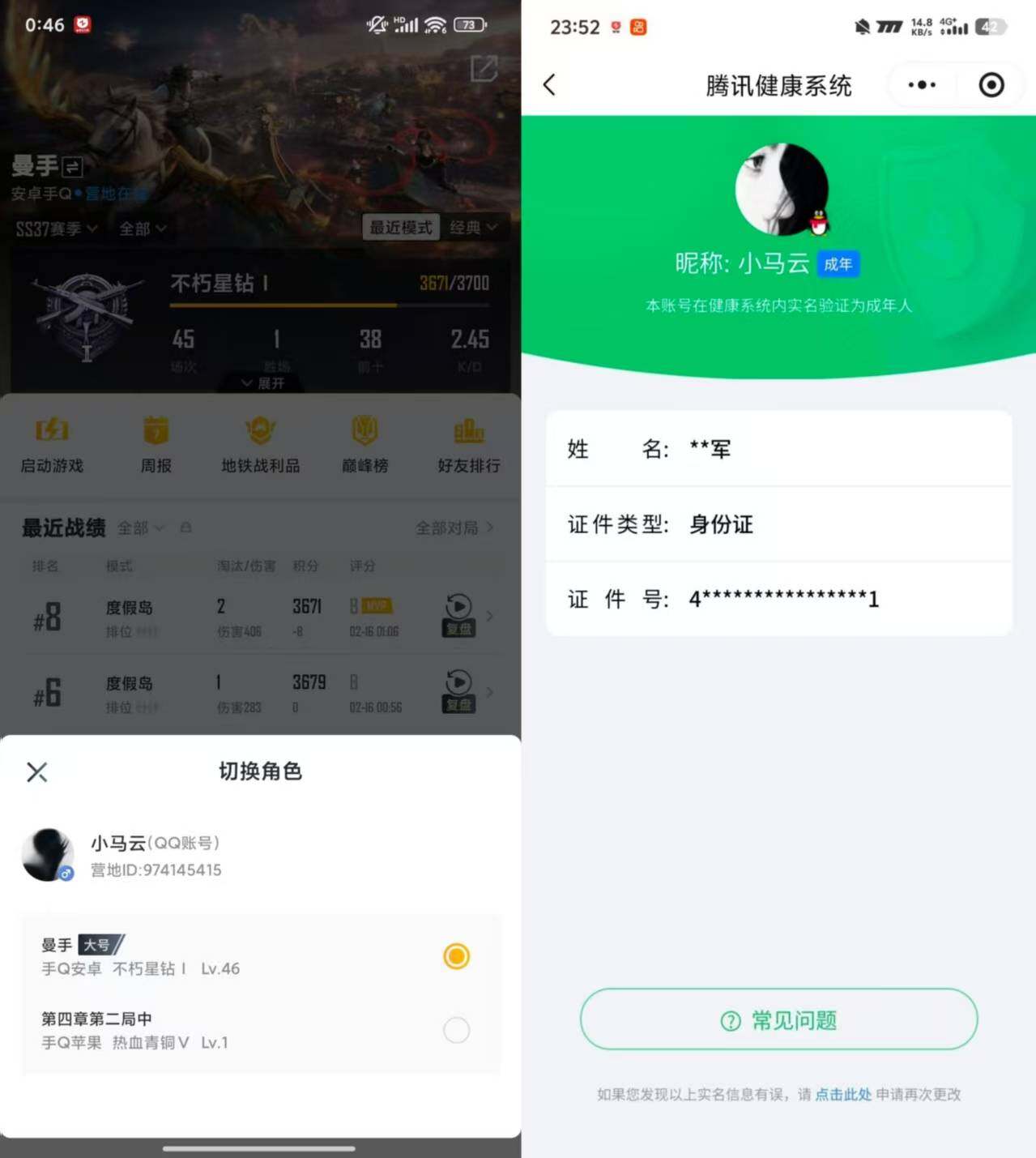Switch to the 最近模式 tab
The image size is (1036, 1158).
coord(401,227)
